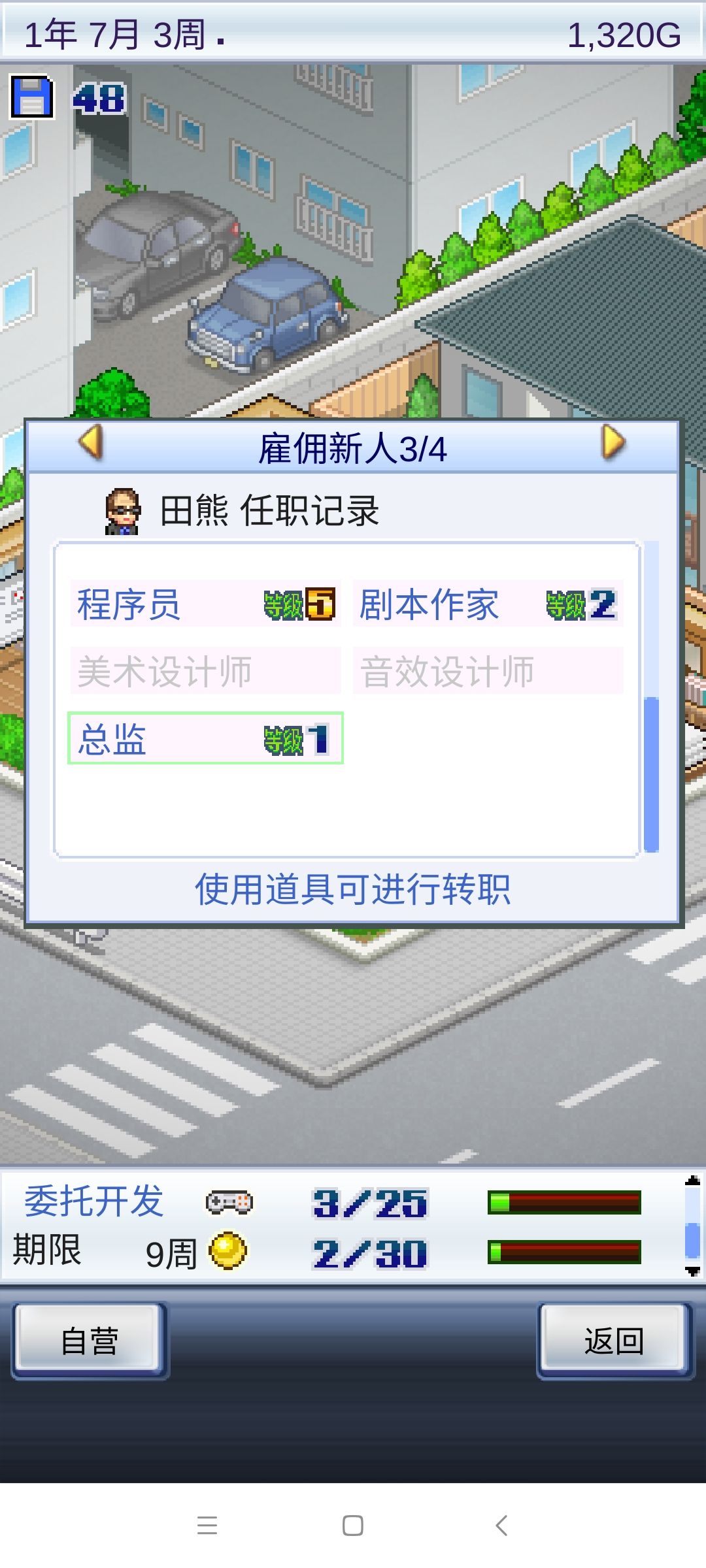Click the 委托开发 label
This screenshot has width=706, height=1568.
tap(93, 1200)
